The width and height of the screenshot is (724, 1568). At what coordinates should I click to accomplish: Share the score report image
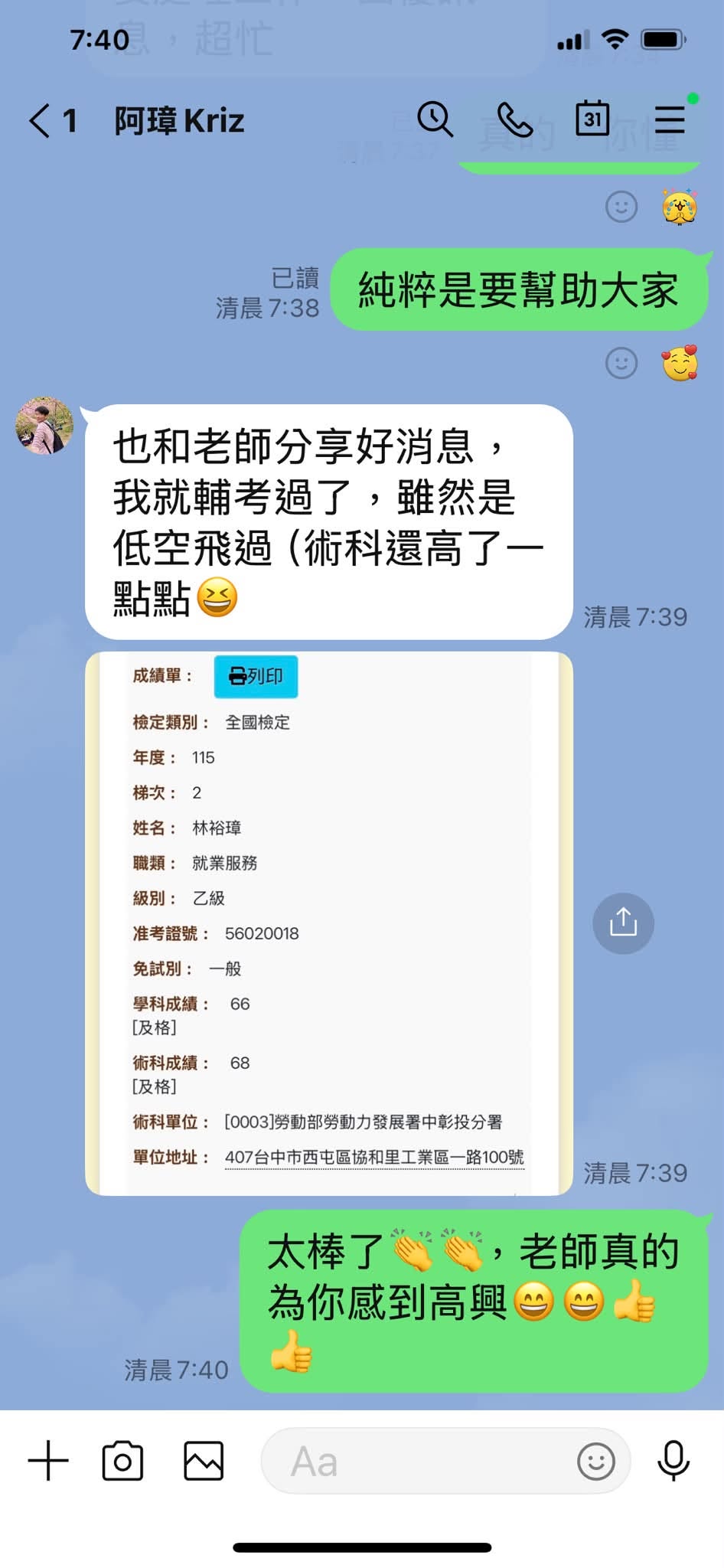623,923
